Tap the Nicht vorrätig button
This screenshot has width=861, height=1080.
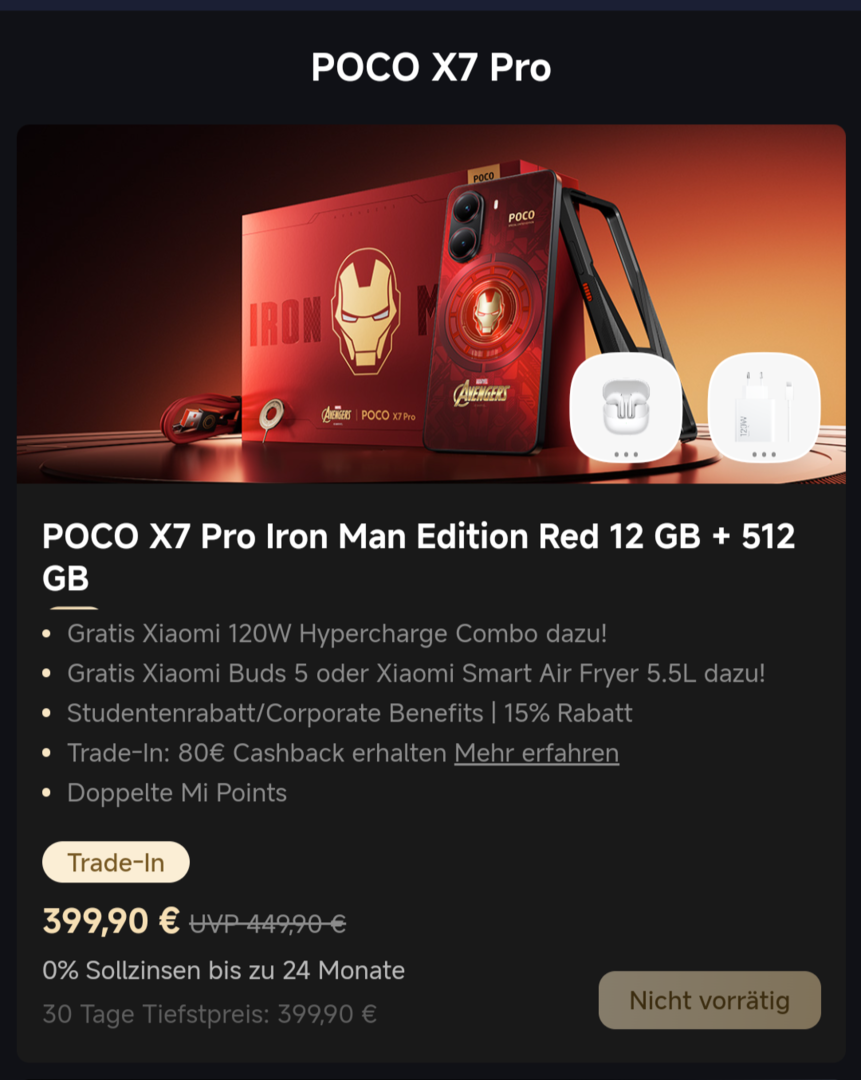pyautogui.click(x=709, y=1000)
